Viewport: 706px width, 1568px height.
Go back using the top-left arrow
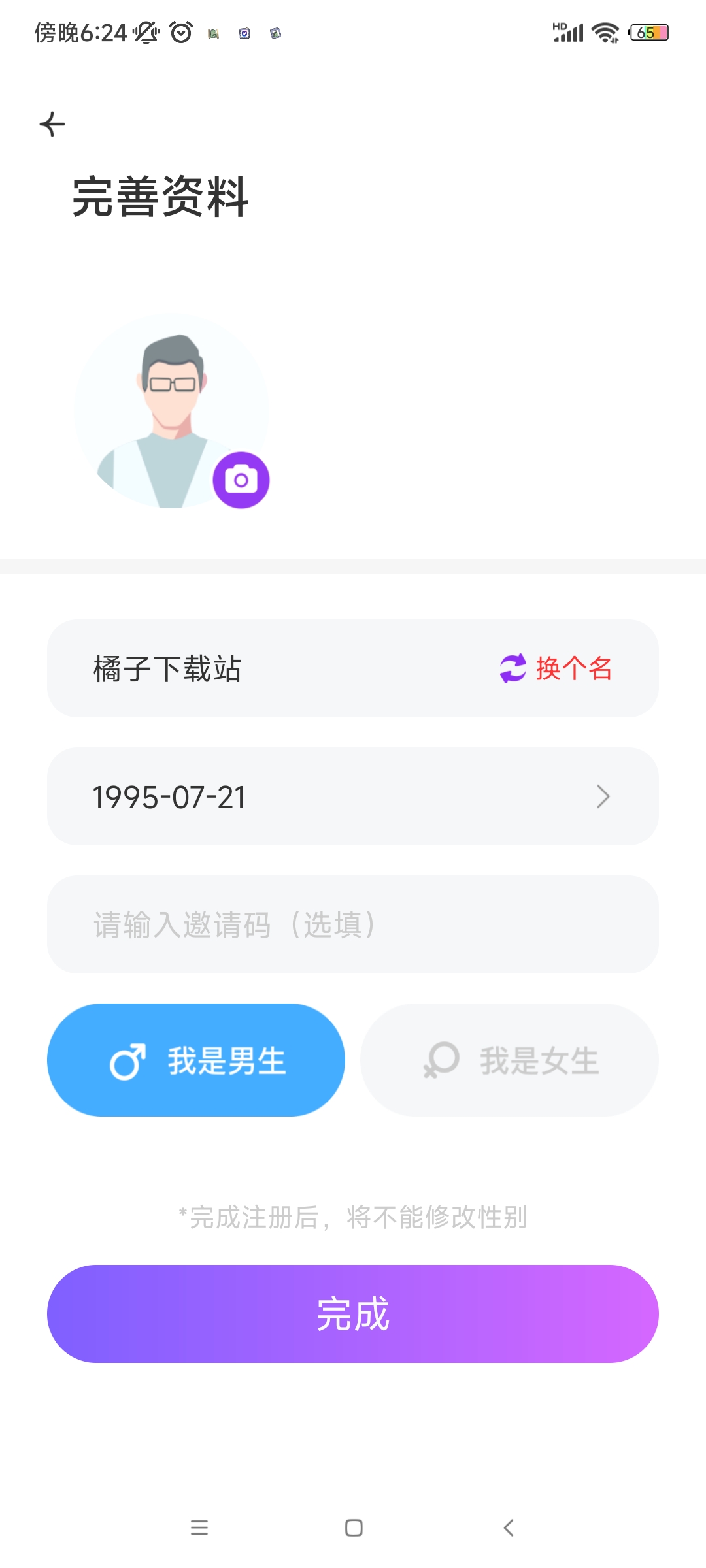(52, 124)
